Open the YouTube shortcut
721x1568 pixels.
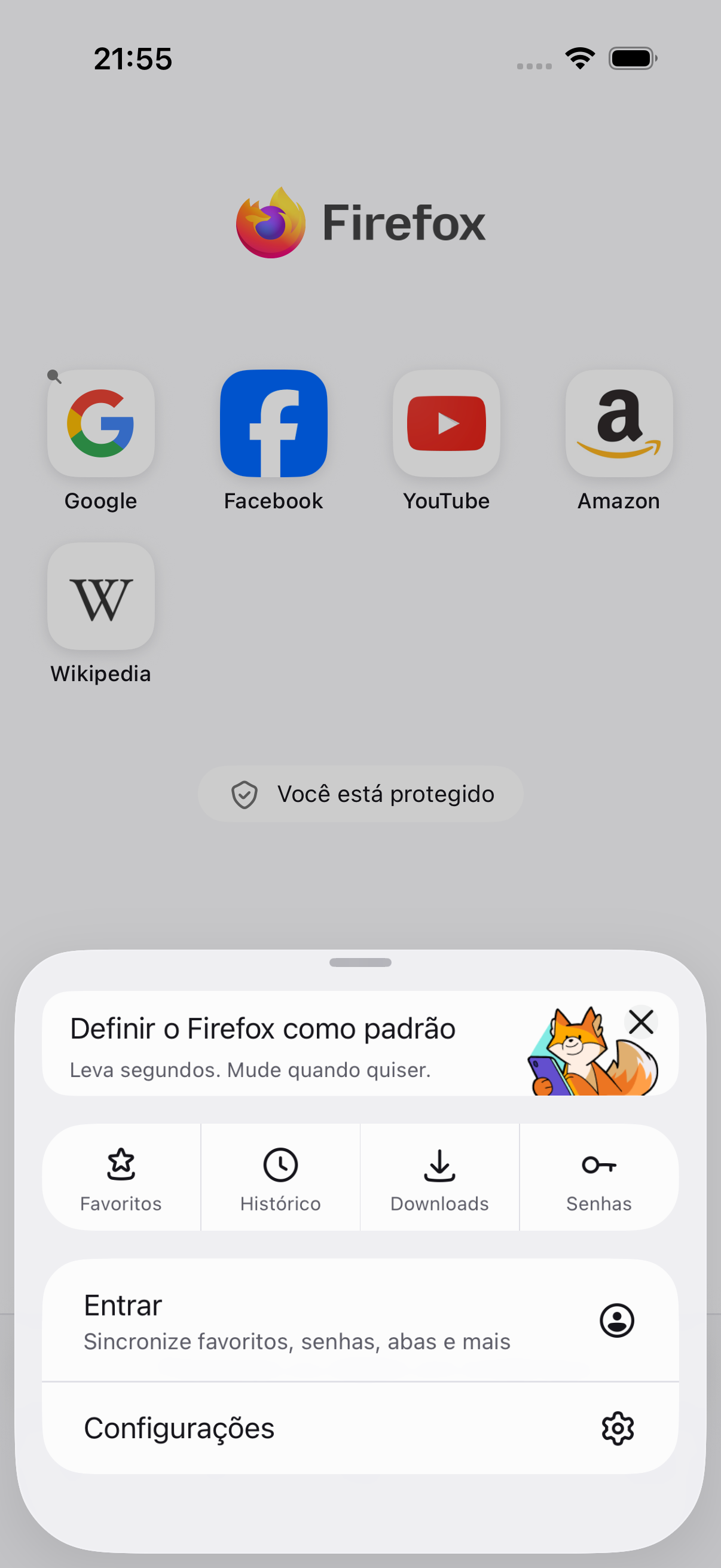click(447, 441)
